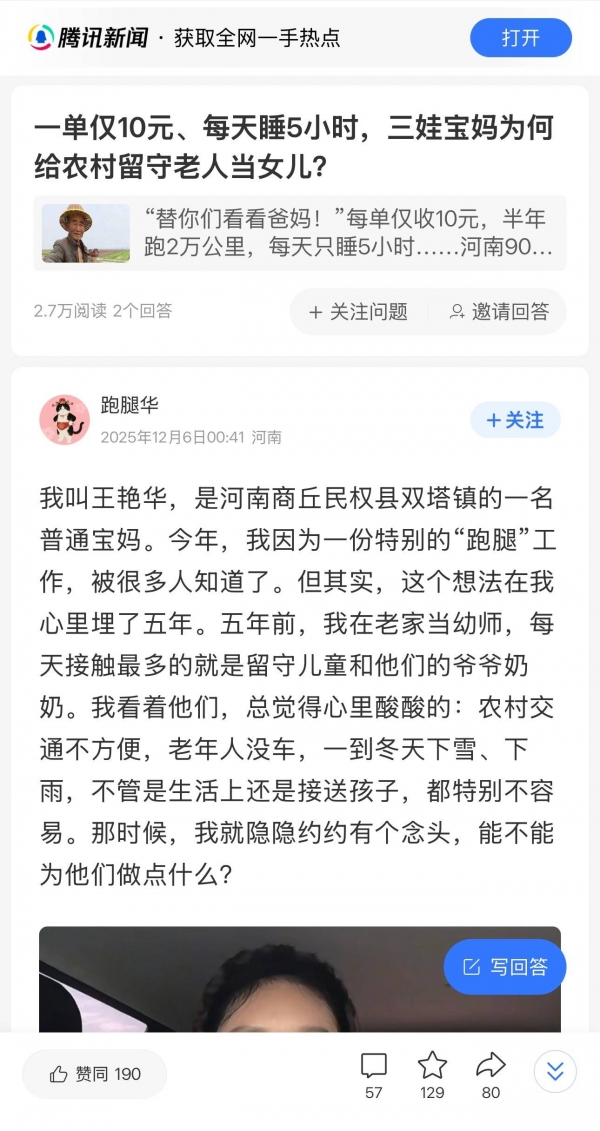Favorite the answer with the star icon
The image size is (600, 1131).
(x=432, y=1066)
